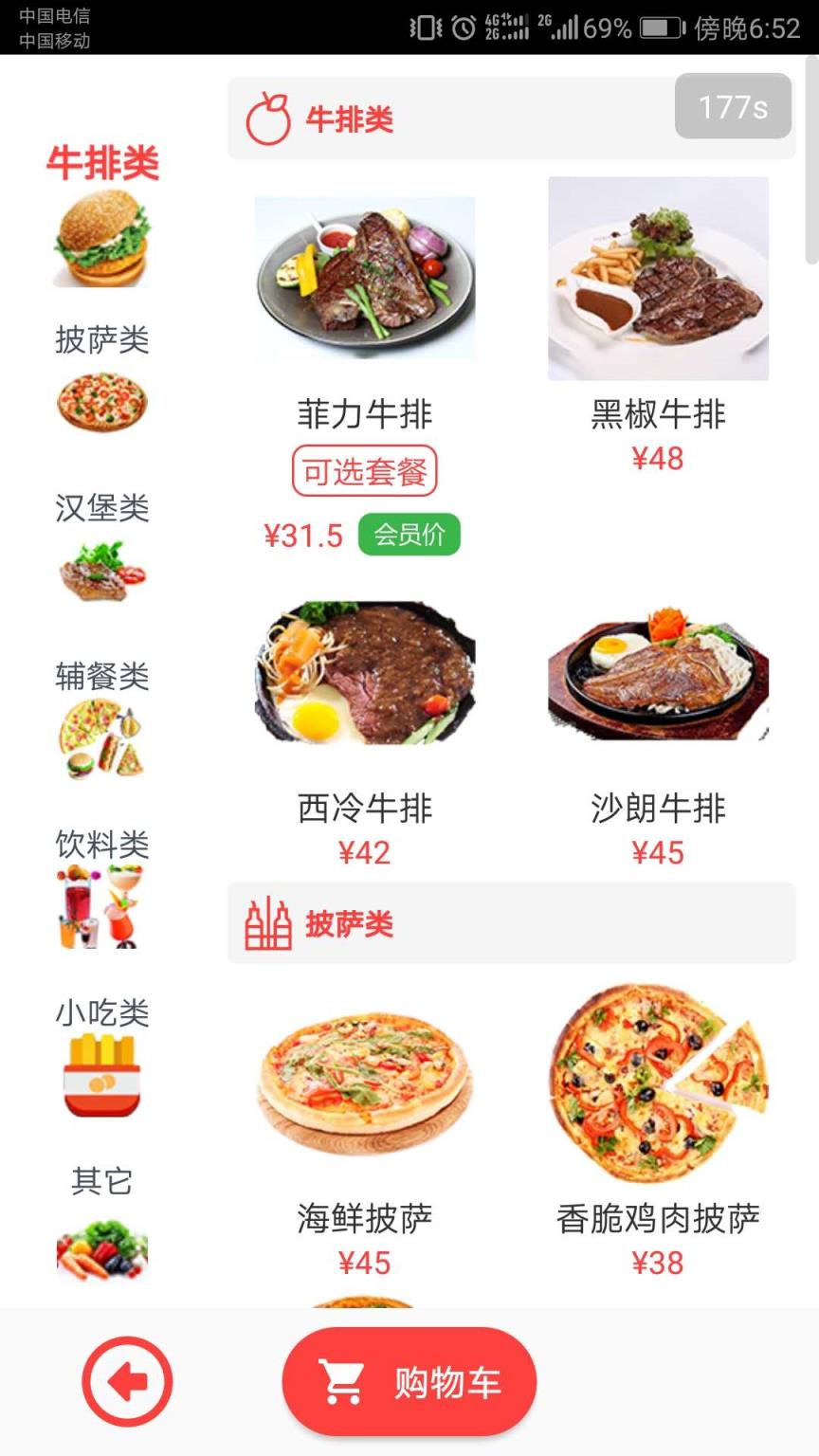The image size is (819, 1456).
Task: Click the red back arrow button
Action: click(128, 1380)
